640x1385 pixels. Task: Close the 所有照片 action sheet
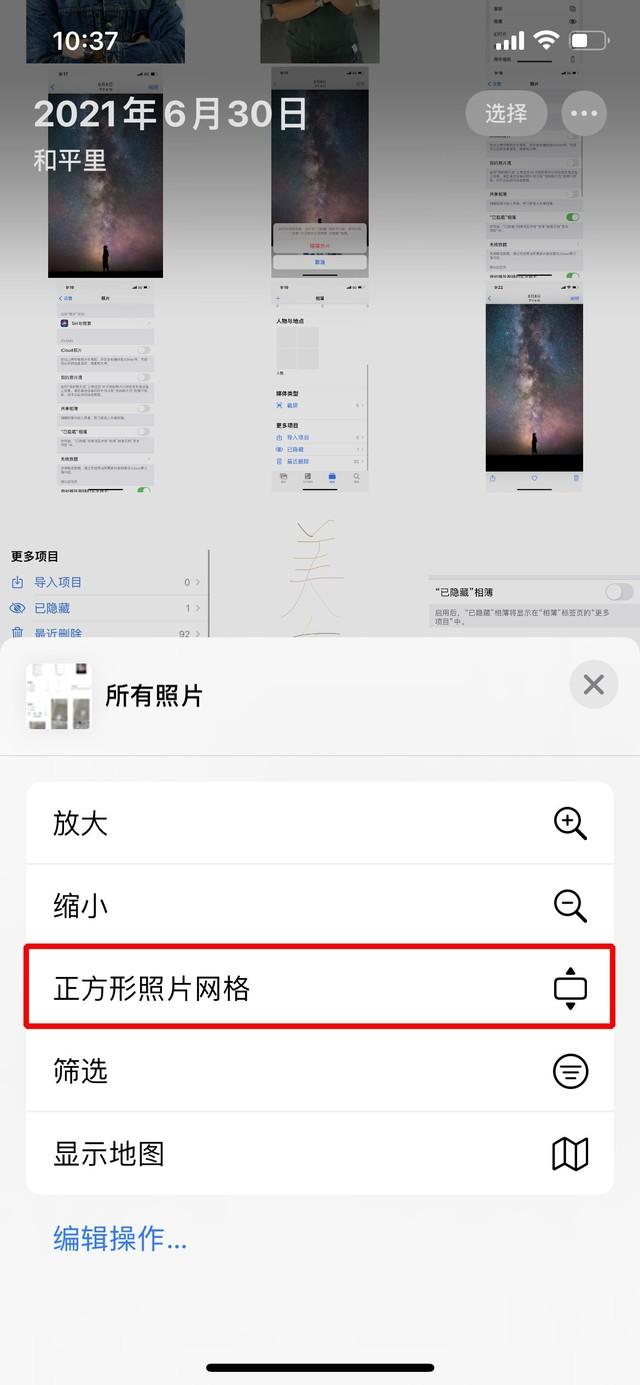(593, 685)
